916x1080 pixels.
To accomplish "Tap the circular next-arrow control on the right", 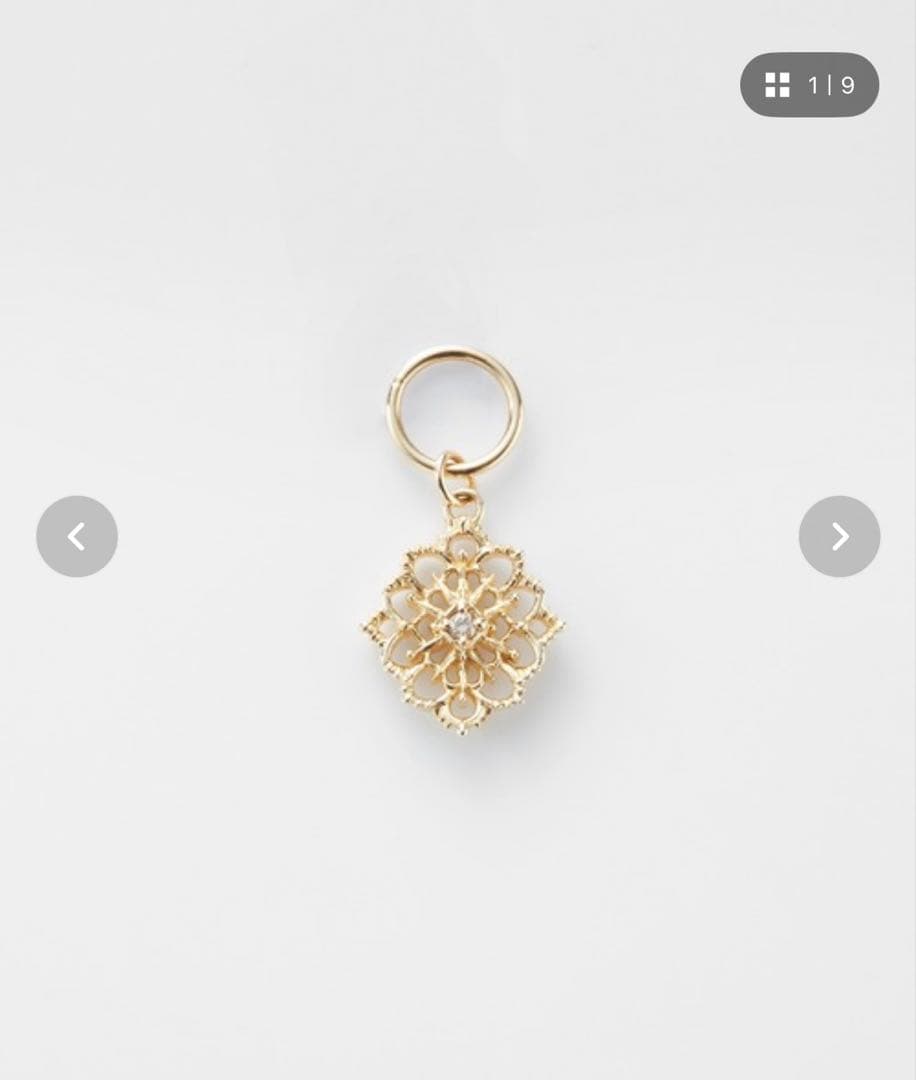I will (839, 536).
